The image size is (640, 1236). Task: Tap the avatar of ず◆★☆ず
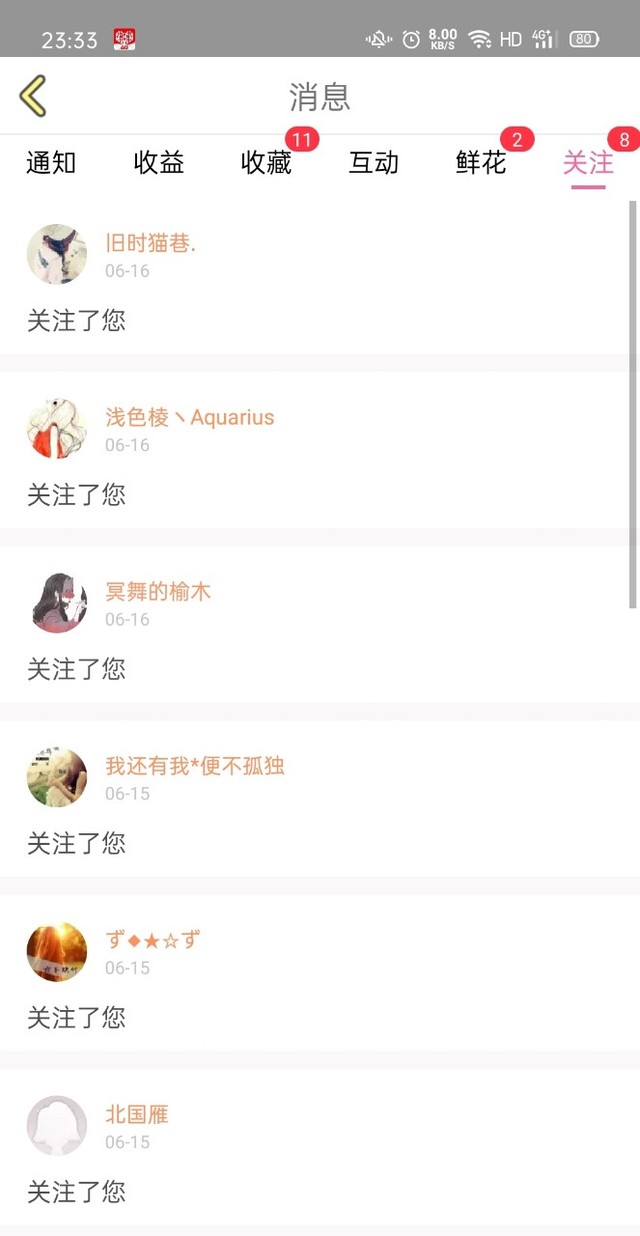57,952
